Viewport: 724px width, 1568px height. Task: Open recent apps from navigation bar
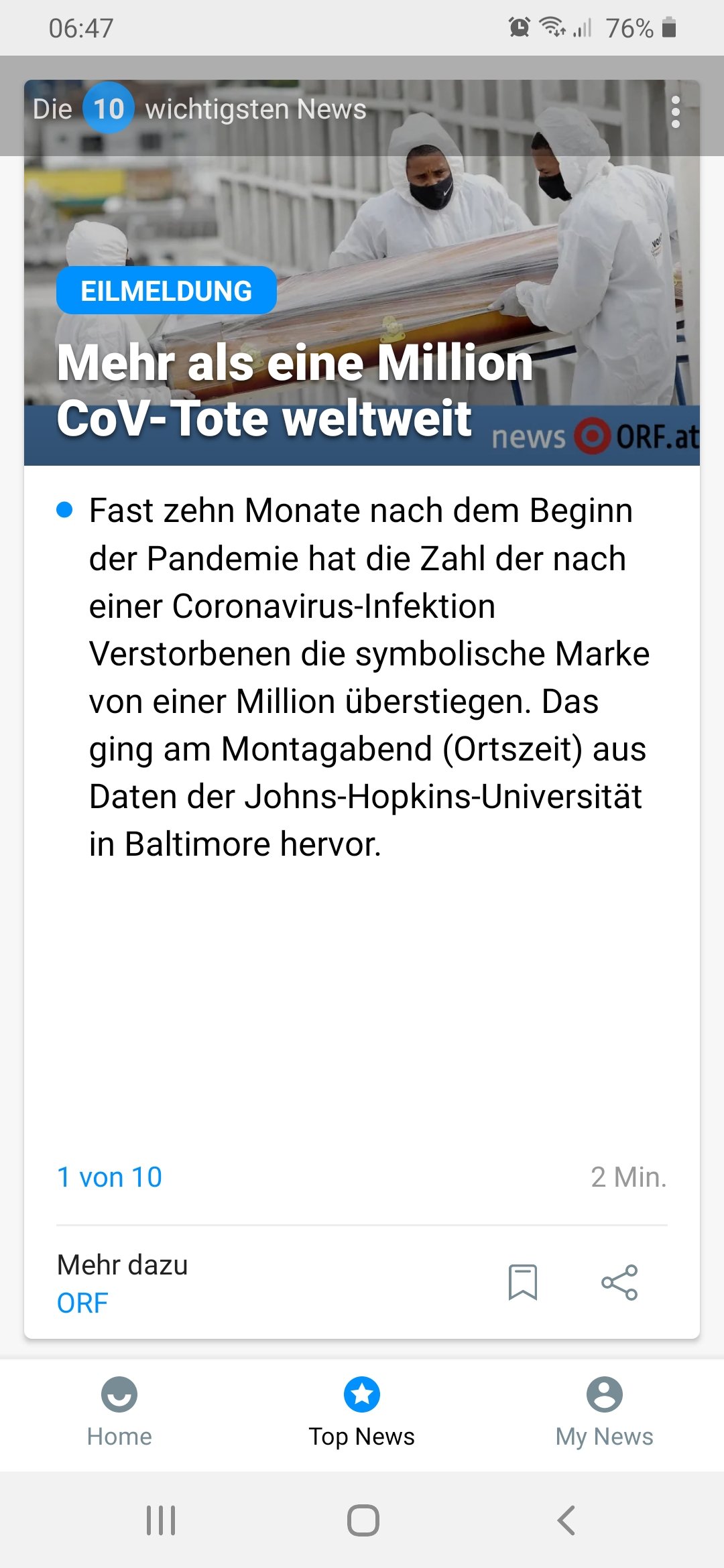coord(161,1520)
